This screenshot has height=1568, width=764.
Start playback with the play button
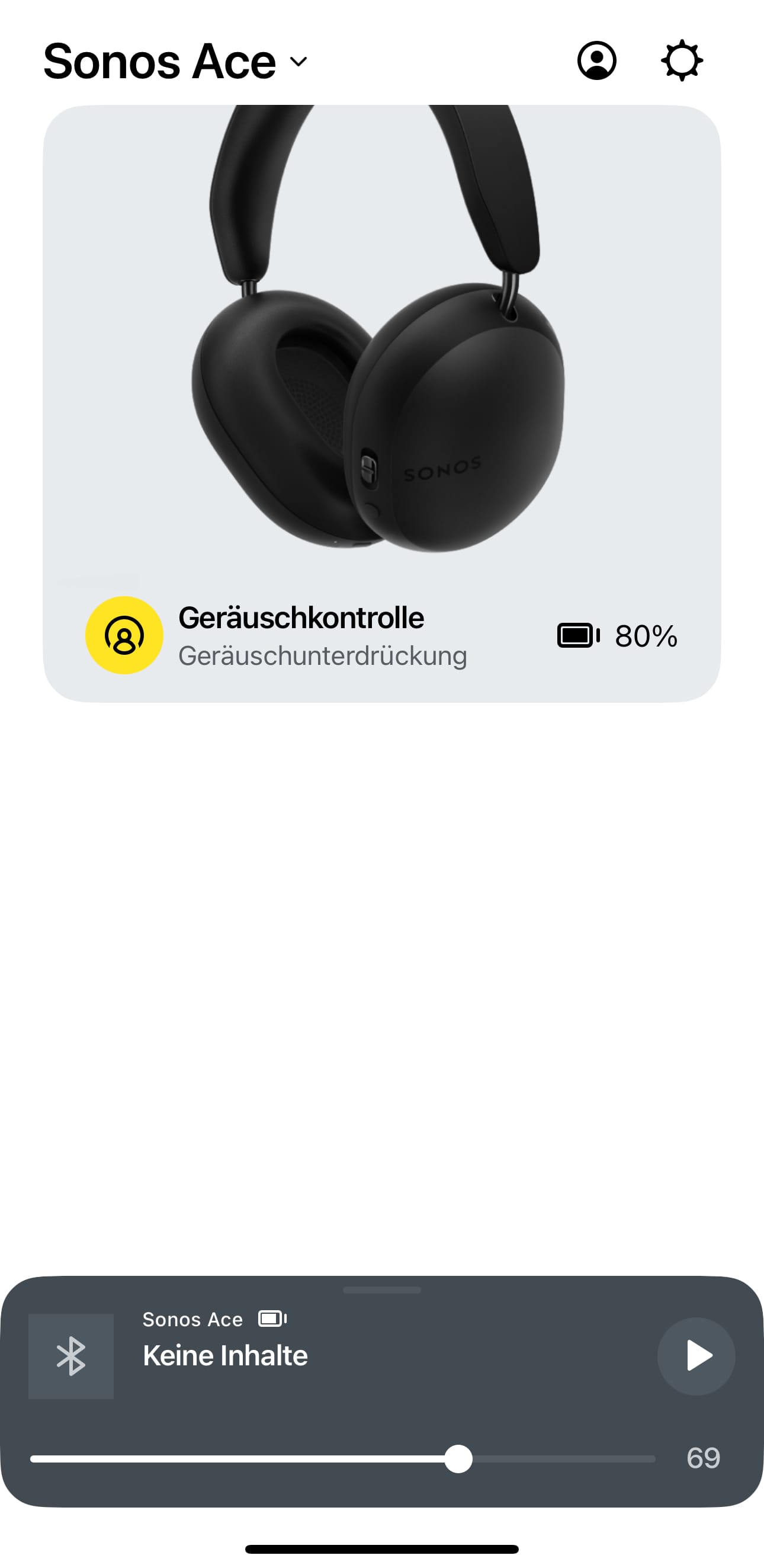tap(696, 1356)
